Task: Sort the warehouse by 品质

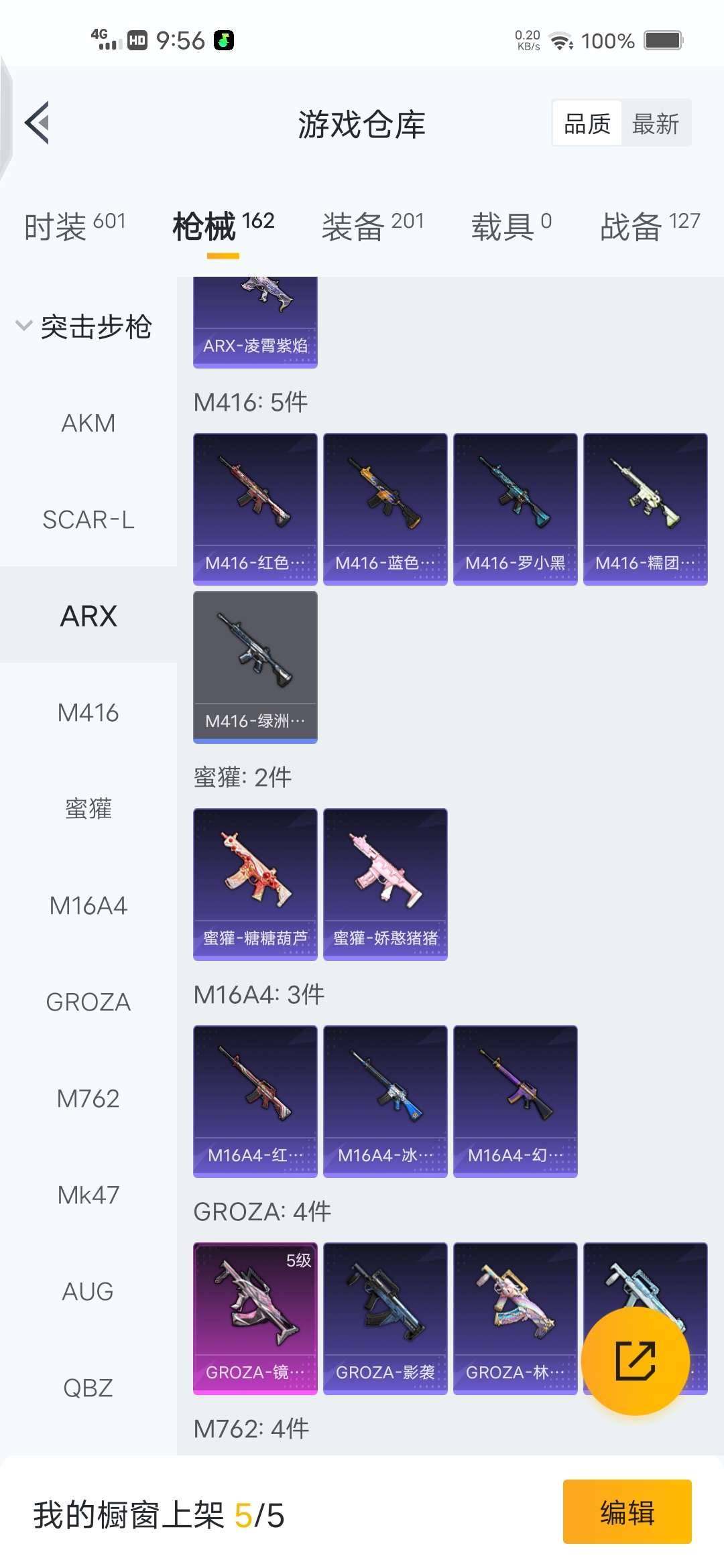Action: [587, 124]
